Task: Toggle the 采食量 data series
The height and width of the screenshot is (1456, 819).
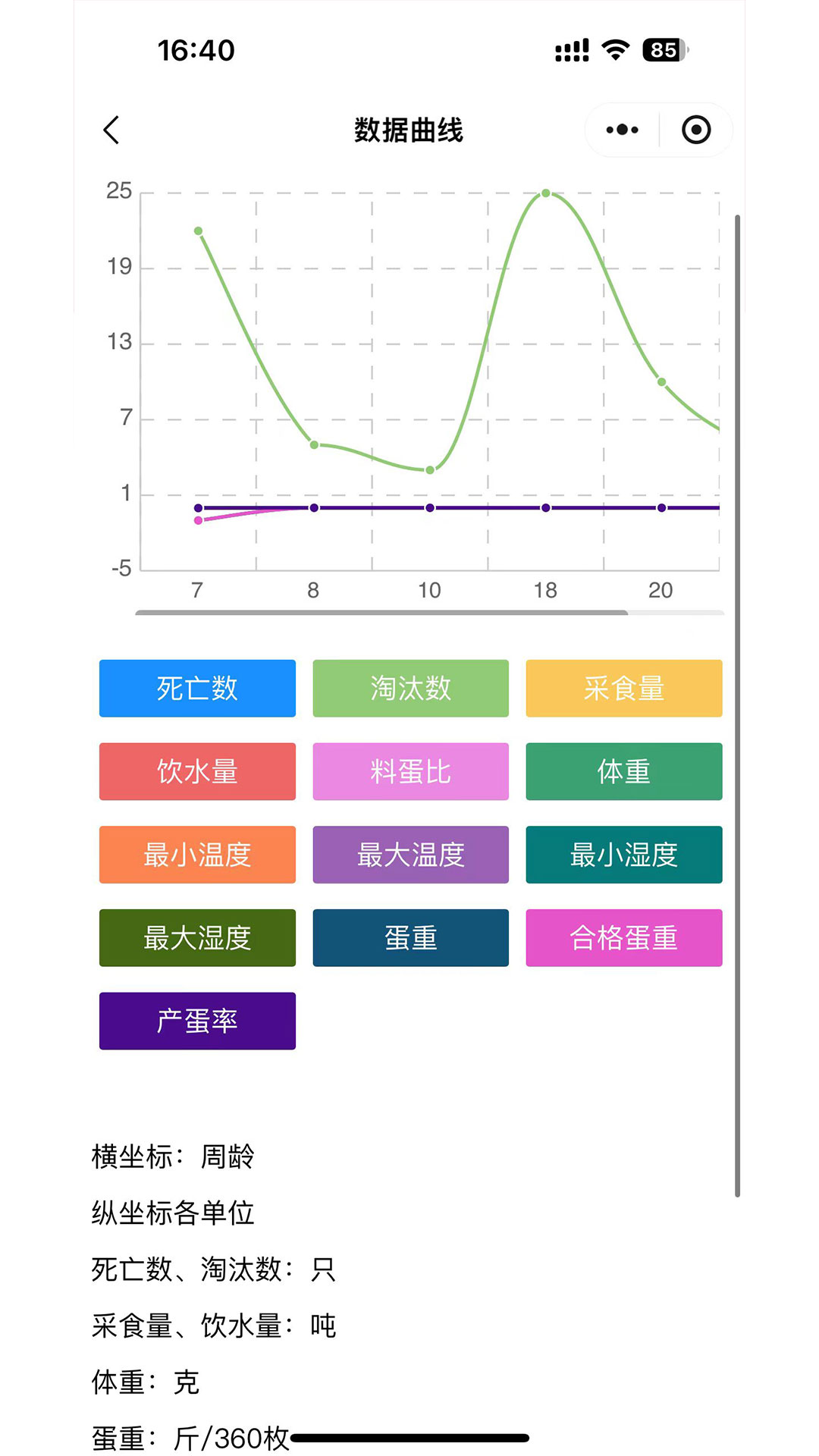Action: (623, 688)
